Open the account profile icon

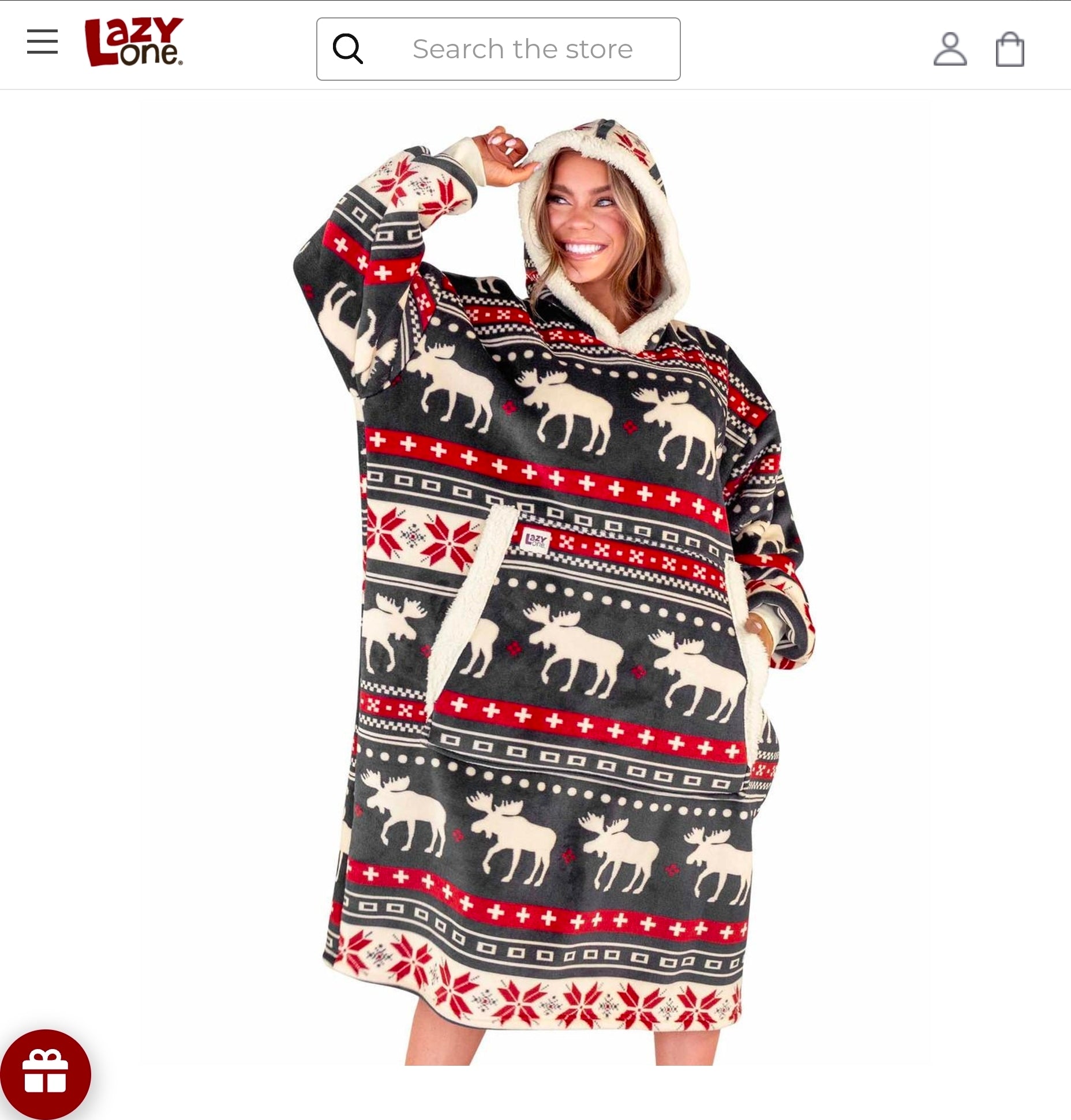click(x=950, y=50)
